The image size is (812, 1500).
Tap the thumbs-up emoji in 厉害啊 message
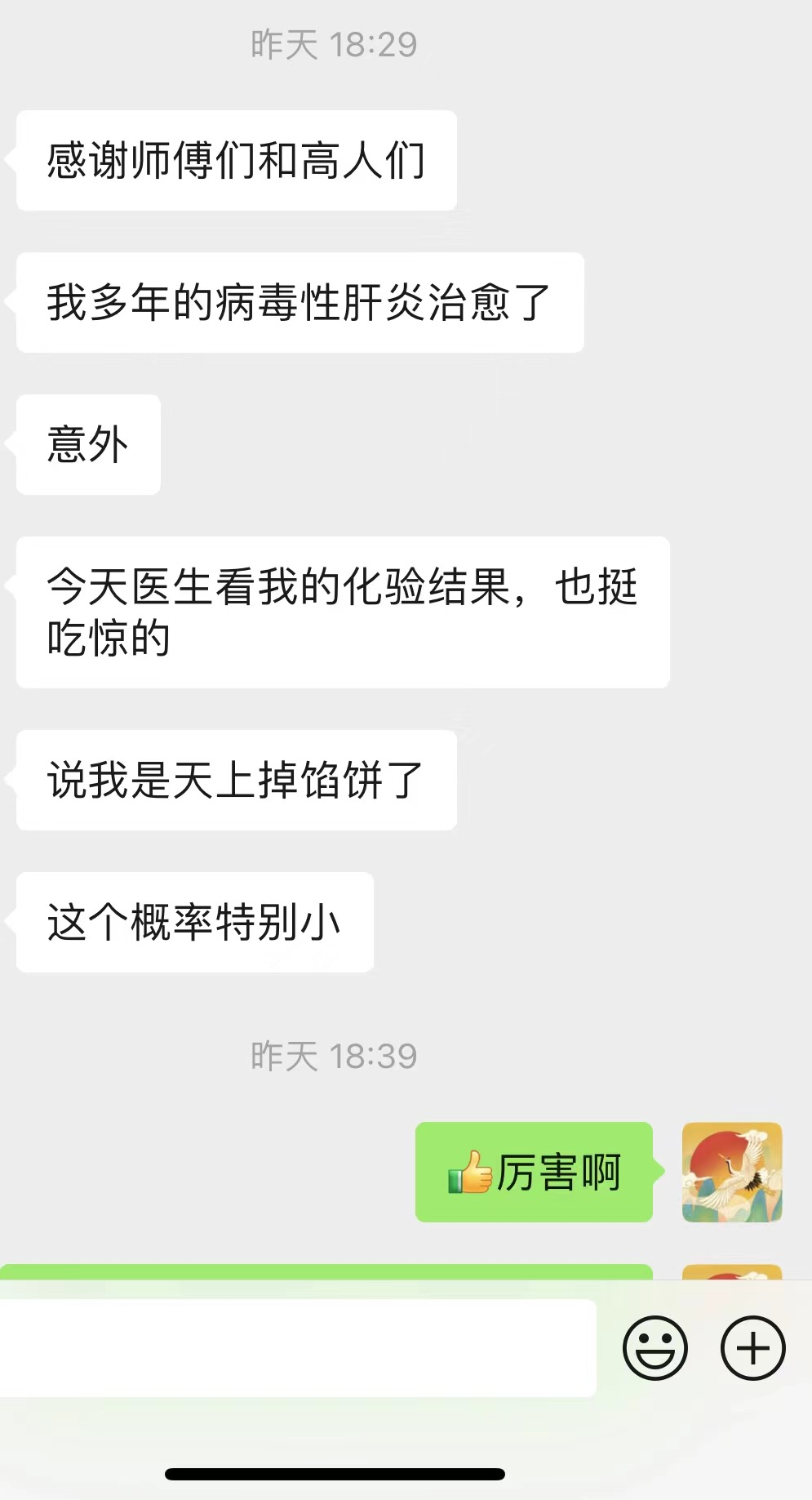pyautogui.click(x=469, y=1173)
